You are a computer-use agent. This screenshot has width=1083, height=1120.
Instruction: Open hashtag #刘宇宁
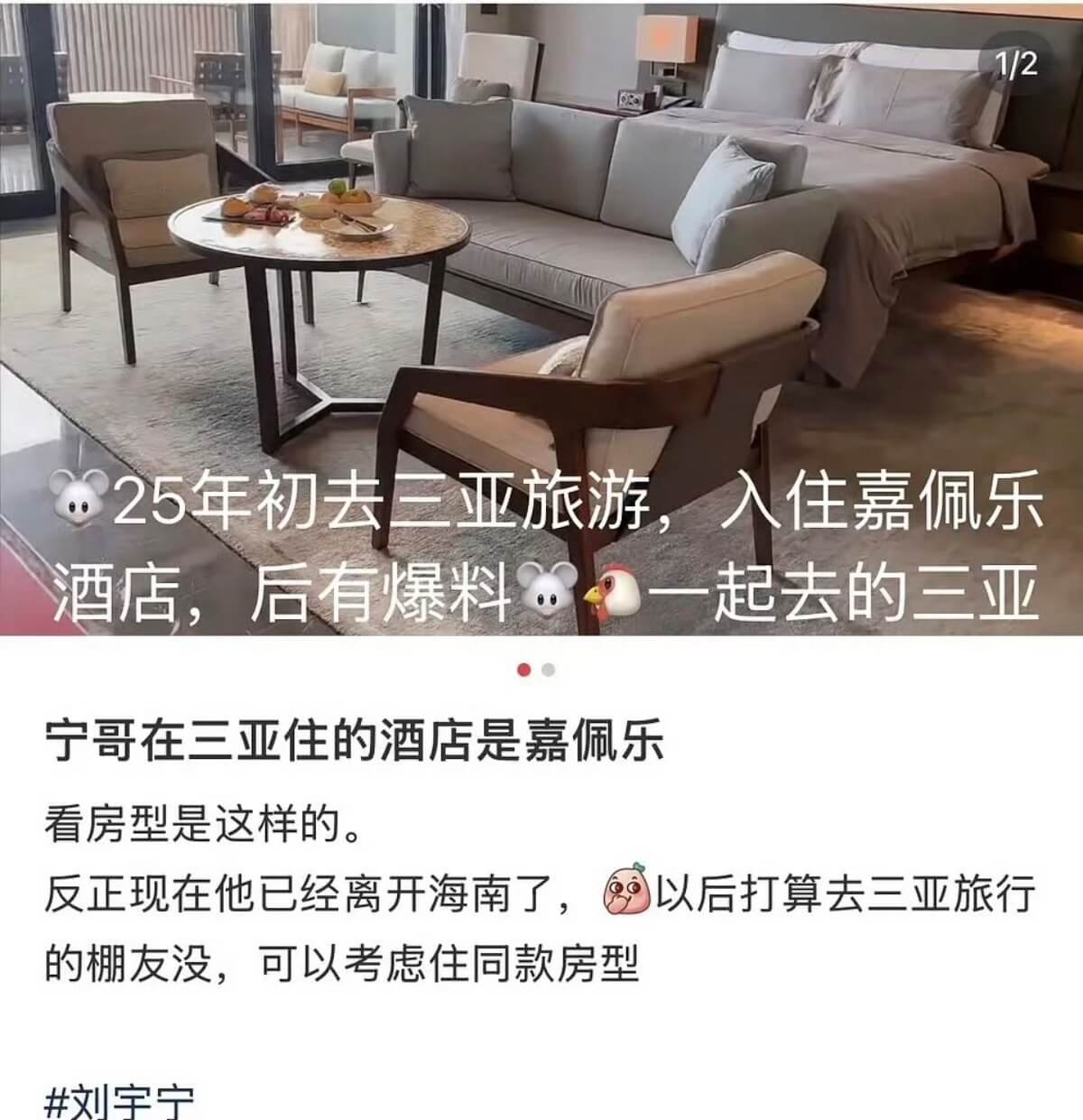119,1102
